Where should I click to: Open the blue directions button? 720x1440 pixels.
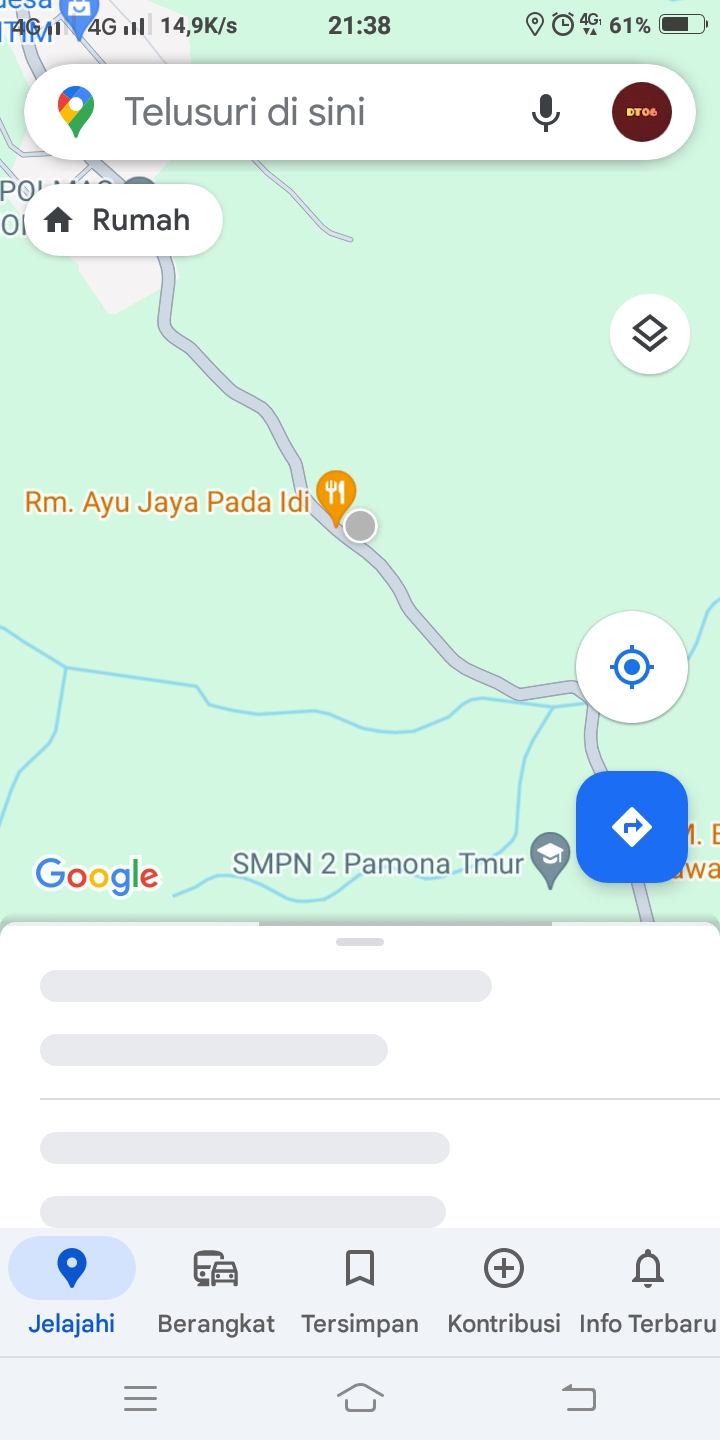click(x=632, y=827)
